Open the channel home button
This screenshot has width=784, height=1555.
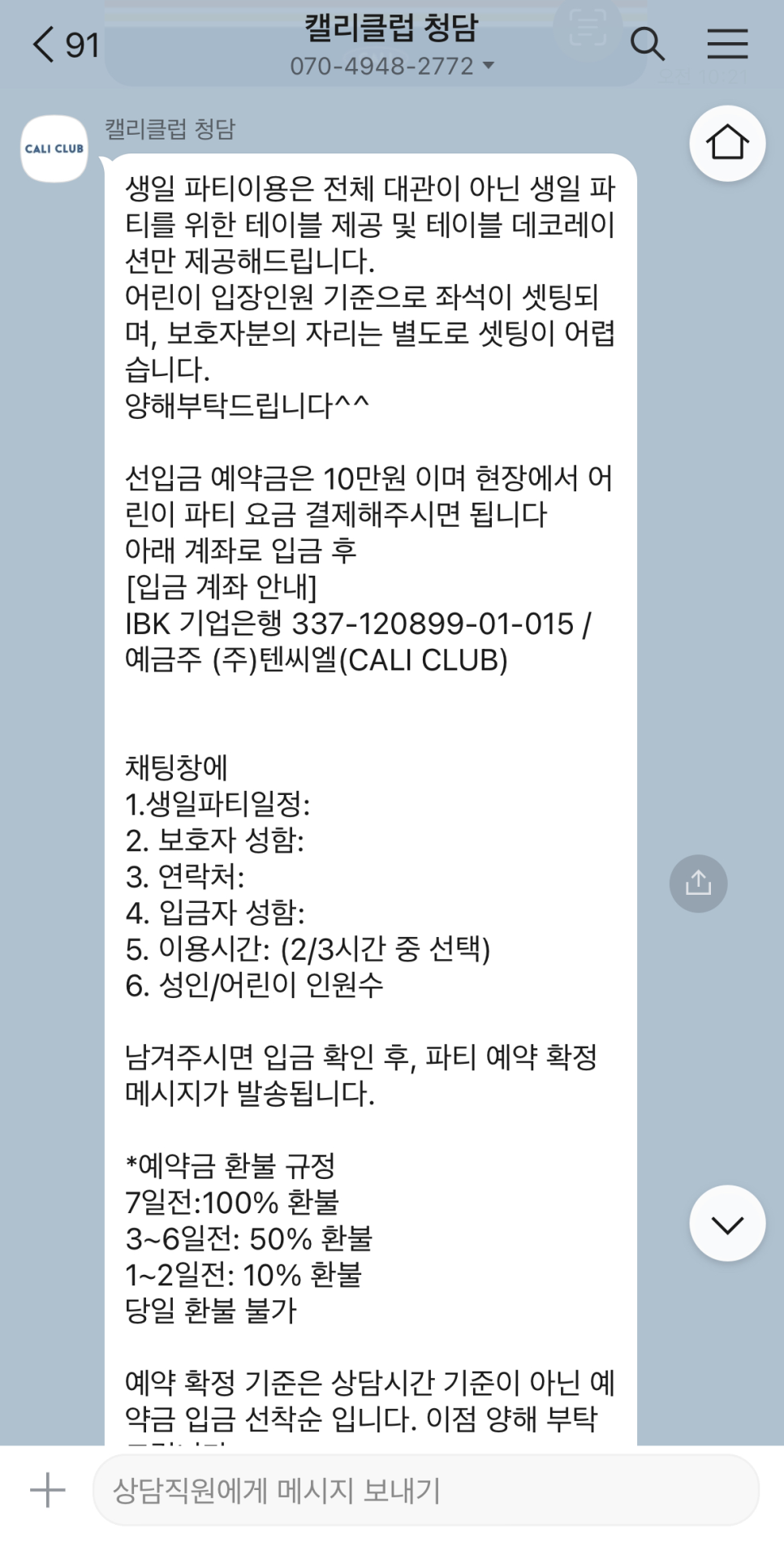pos(726,144)
